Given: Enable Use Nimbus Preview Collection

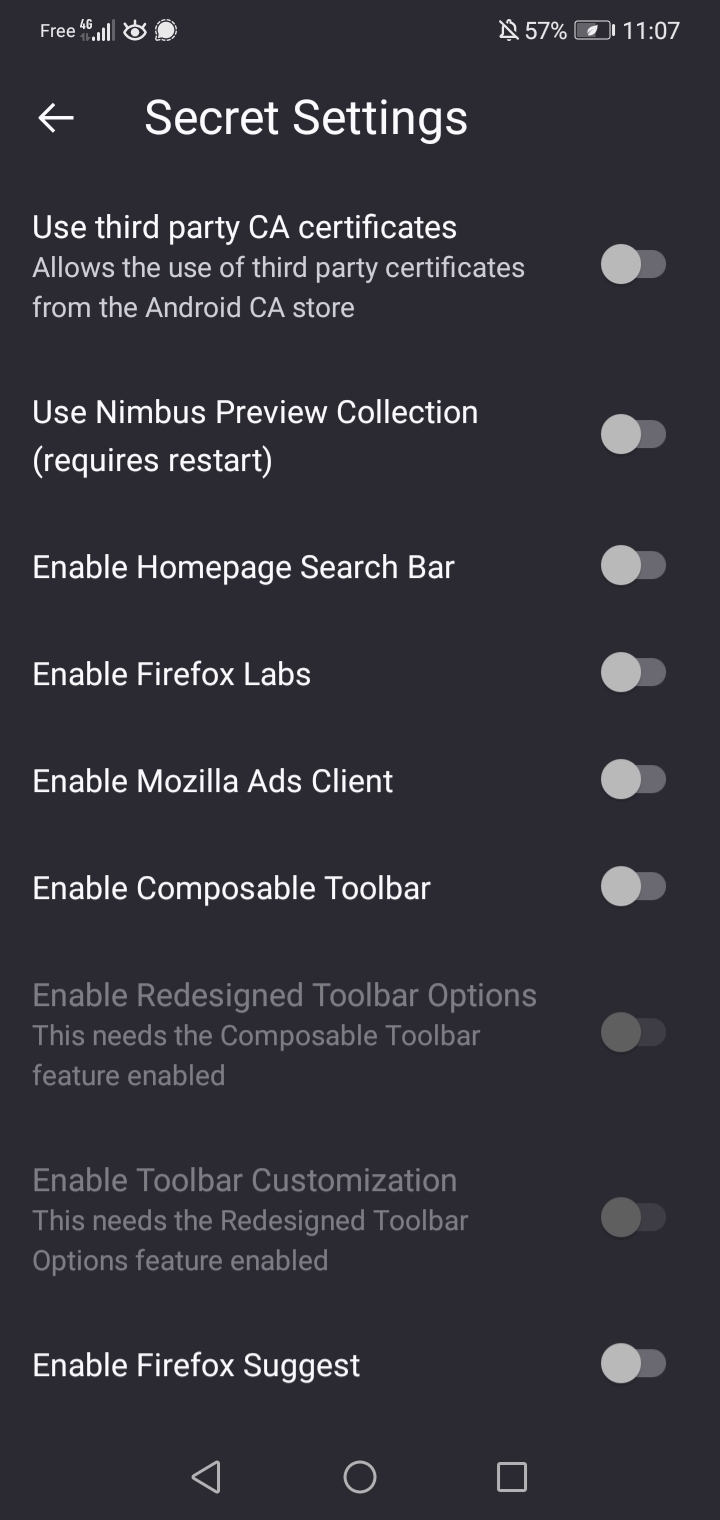Looking at the screenshot, I should (x=633, y=435).
